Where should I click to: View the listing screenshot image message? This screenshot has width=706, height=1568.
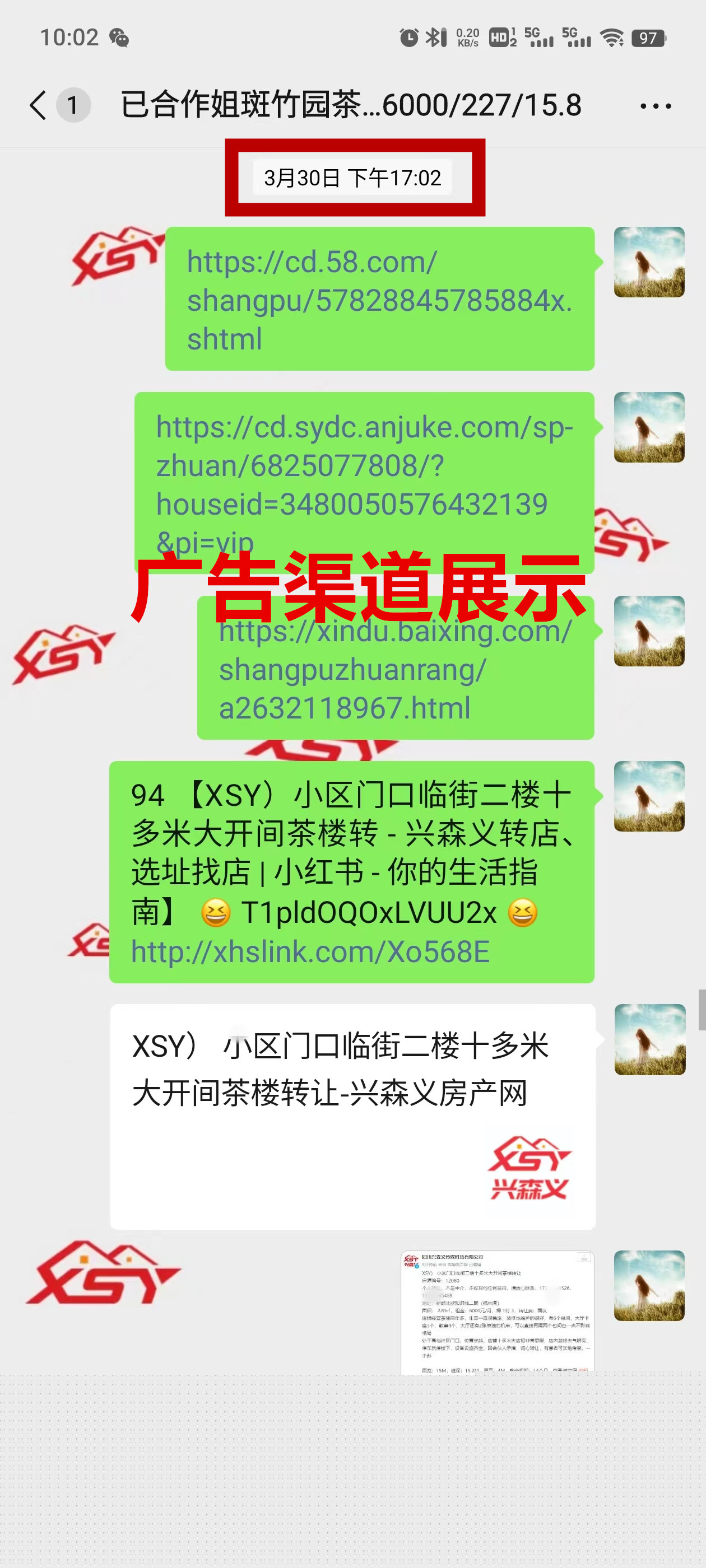tap(496, 1311)
